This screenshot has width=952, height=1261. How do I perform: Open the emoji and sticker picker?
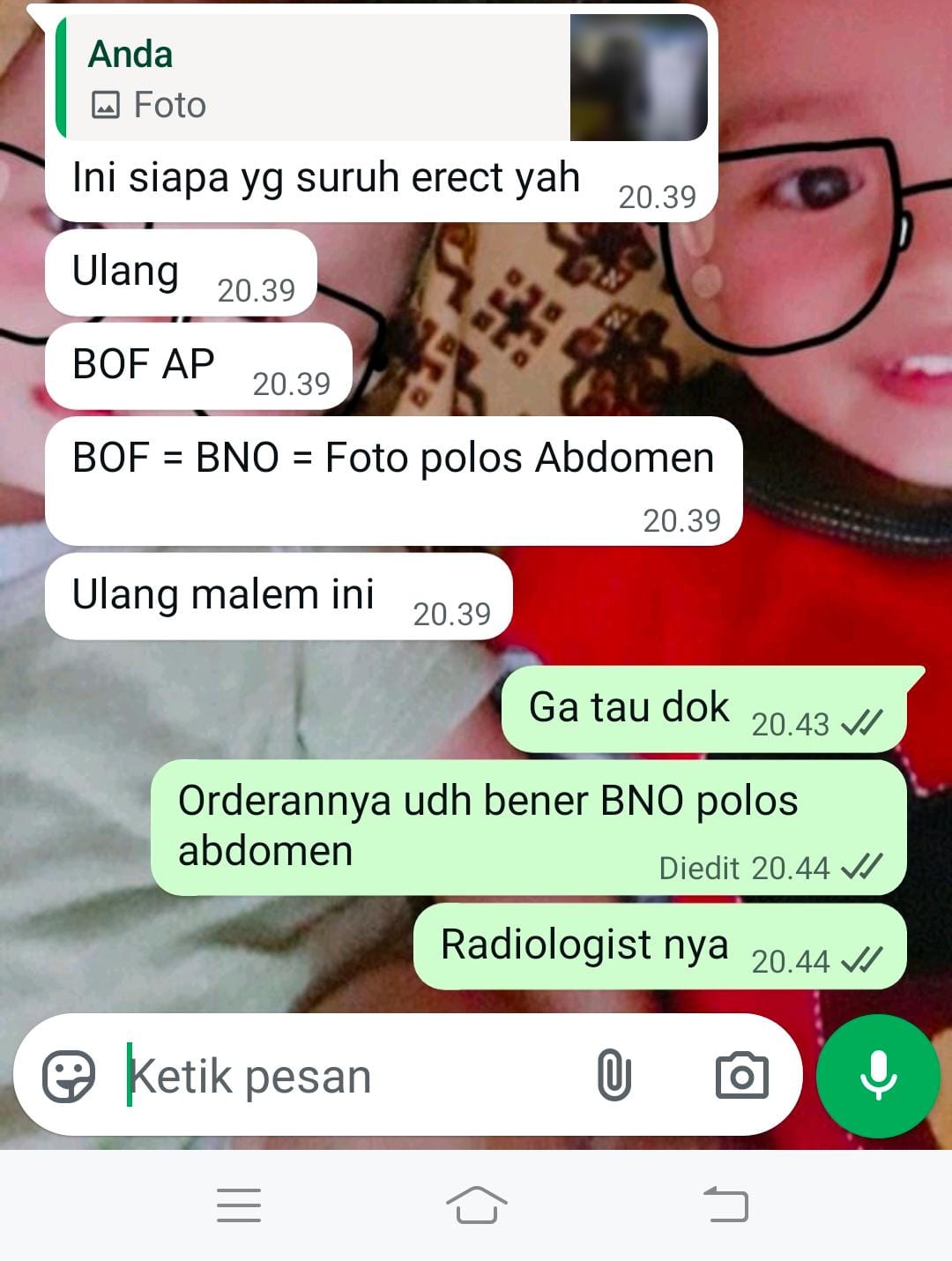pyautogui.click(x=69, y=1076)
